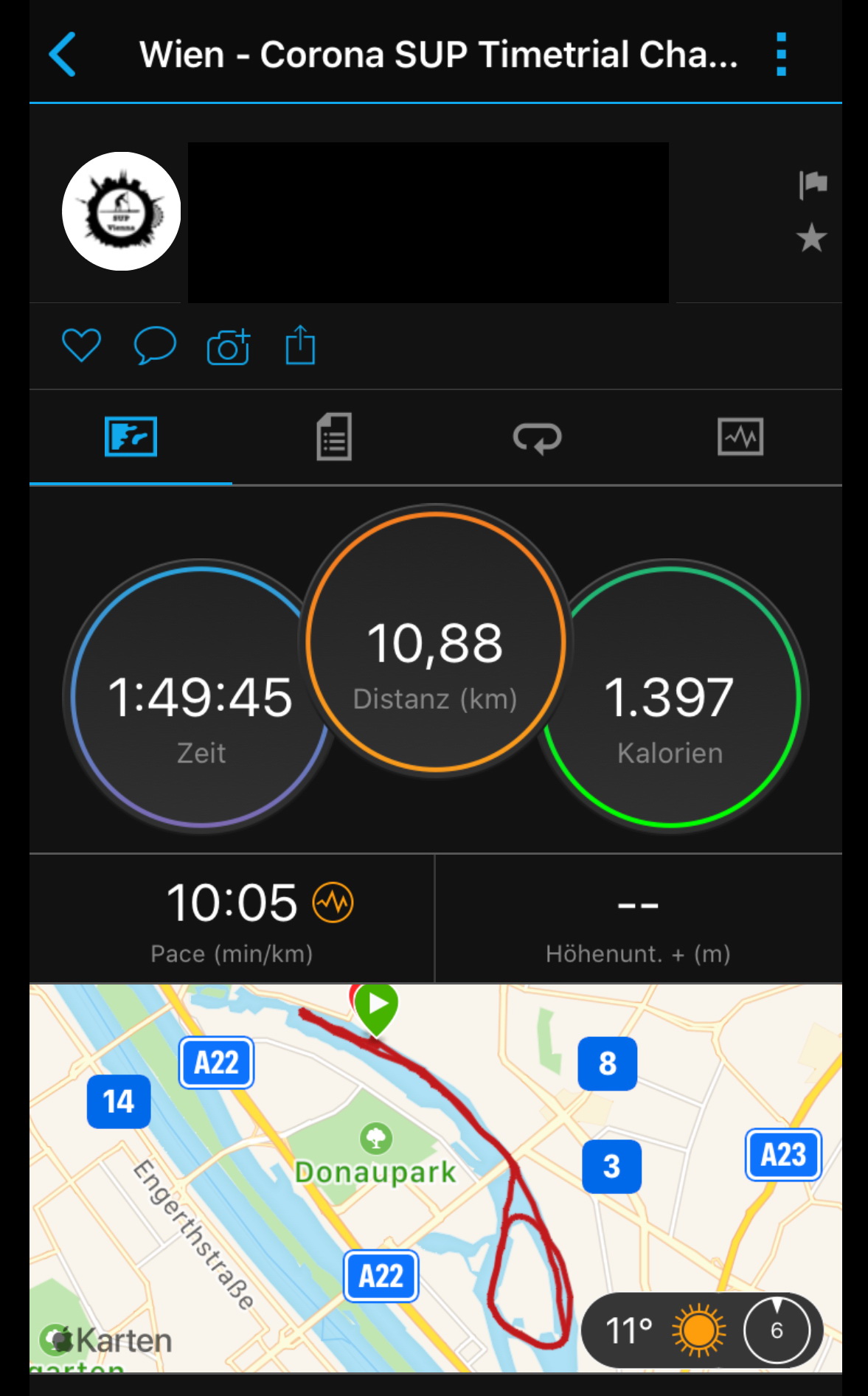Open the three-dot overflow menu
The width and height of the screenshot is (868, 1396).
coord(782,55)
